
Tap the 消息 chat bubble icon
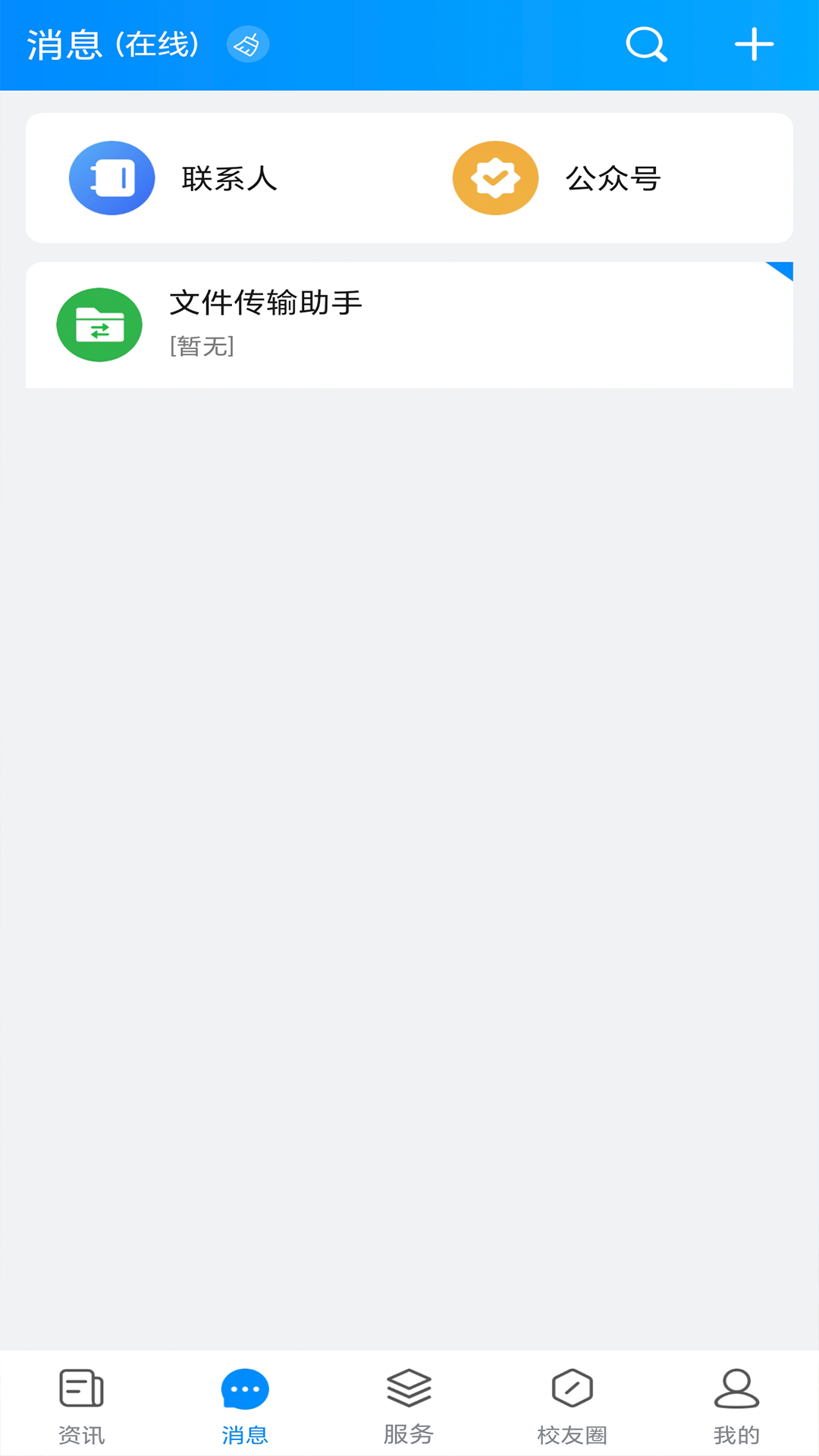pyautogui.click(x=246, y=1391)
